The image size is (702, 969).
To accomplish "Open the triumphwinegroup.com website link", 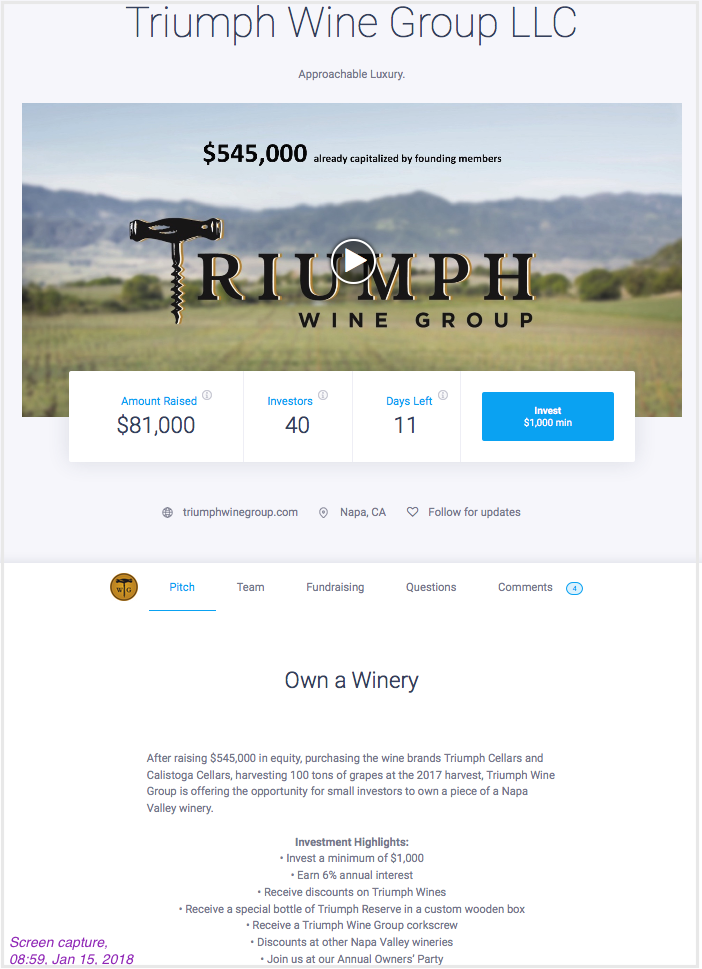I will point(240,512).
